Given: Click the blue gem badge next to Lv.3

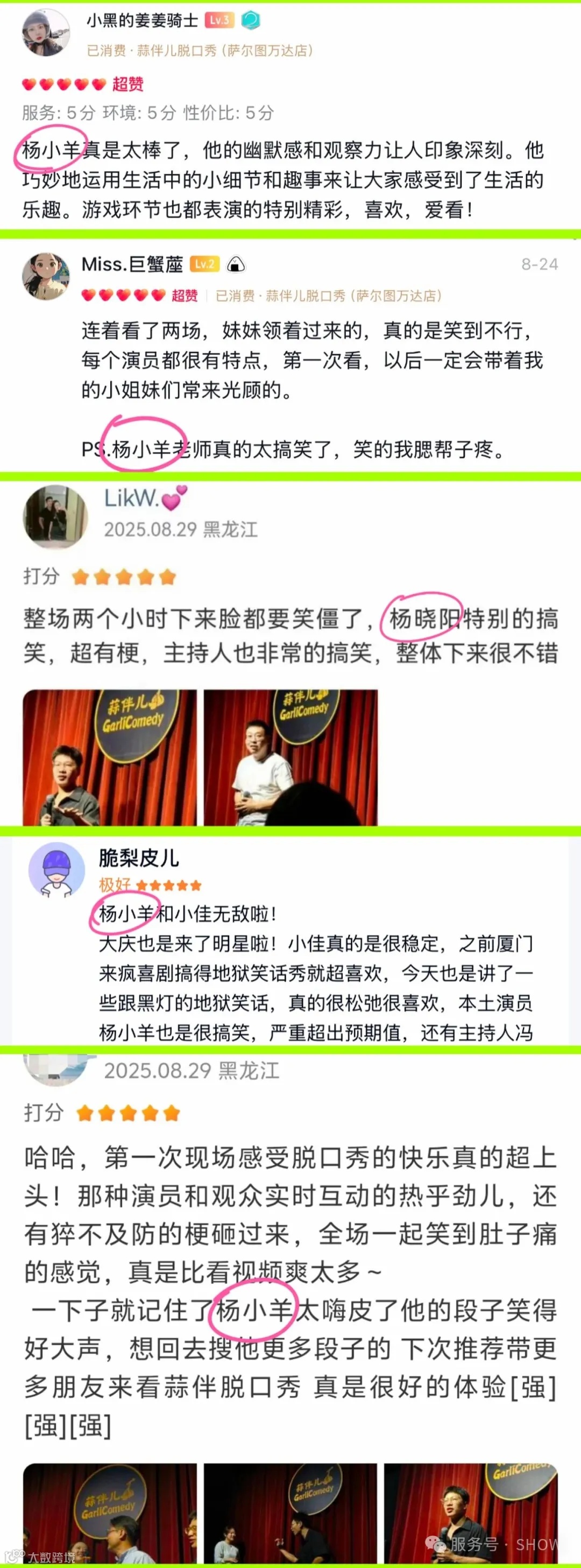Looking at the screenshot, I should (251, 19).
